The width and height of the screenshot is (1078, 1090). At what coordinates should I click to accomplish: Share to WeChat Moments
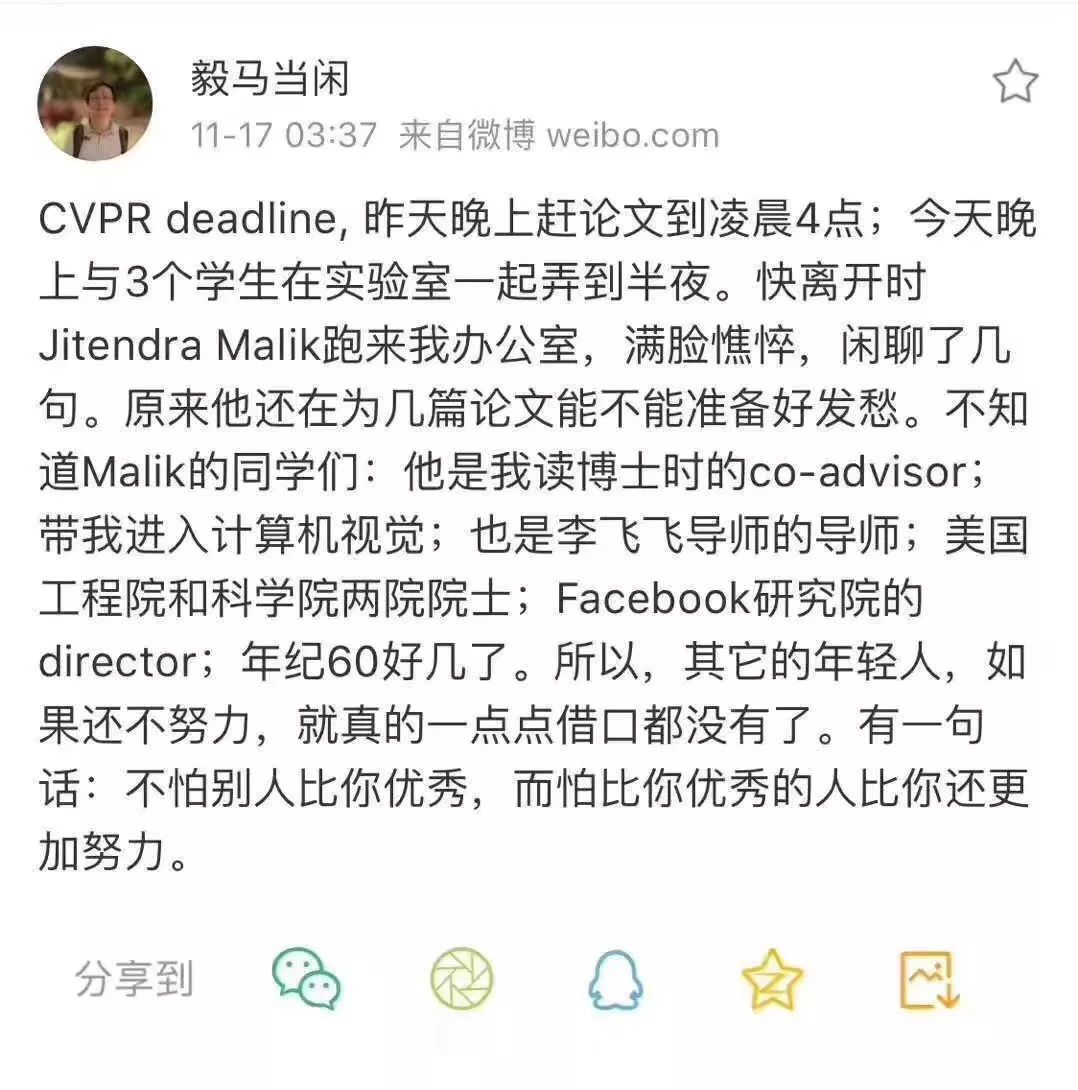462,978
